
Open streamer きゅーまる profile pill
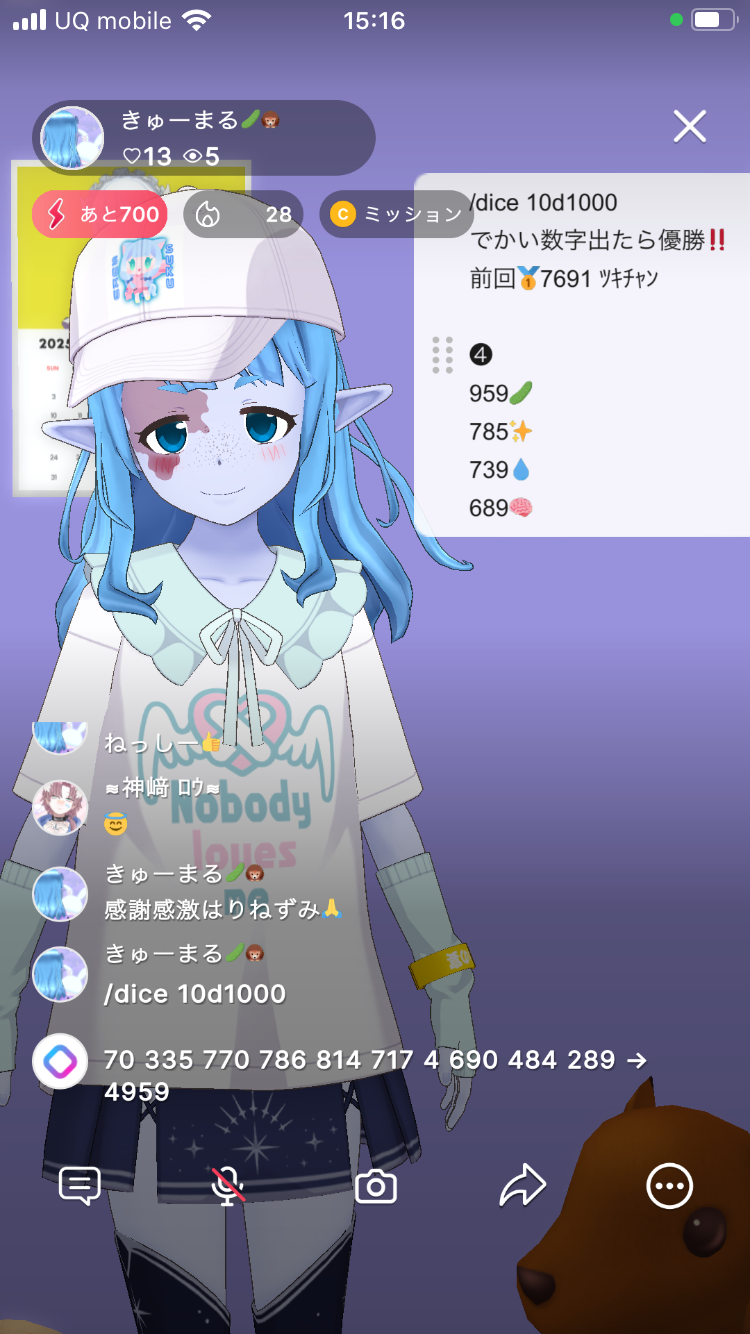coord(204,138)
